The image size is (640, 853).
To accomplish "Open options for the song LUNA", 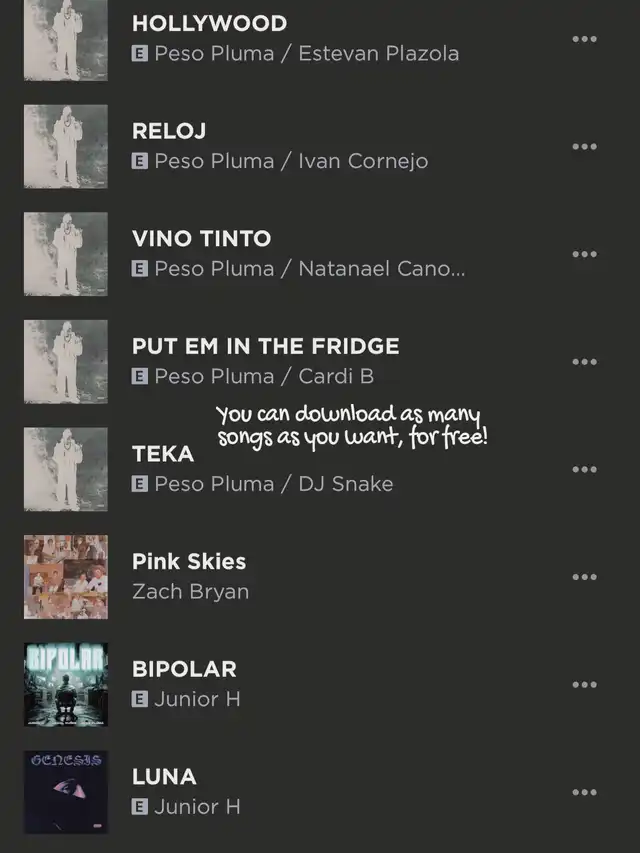I will pyautogui.click(x=584, y=792).
